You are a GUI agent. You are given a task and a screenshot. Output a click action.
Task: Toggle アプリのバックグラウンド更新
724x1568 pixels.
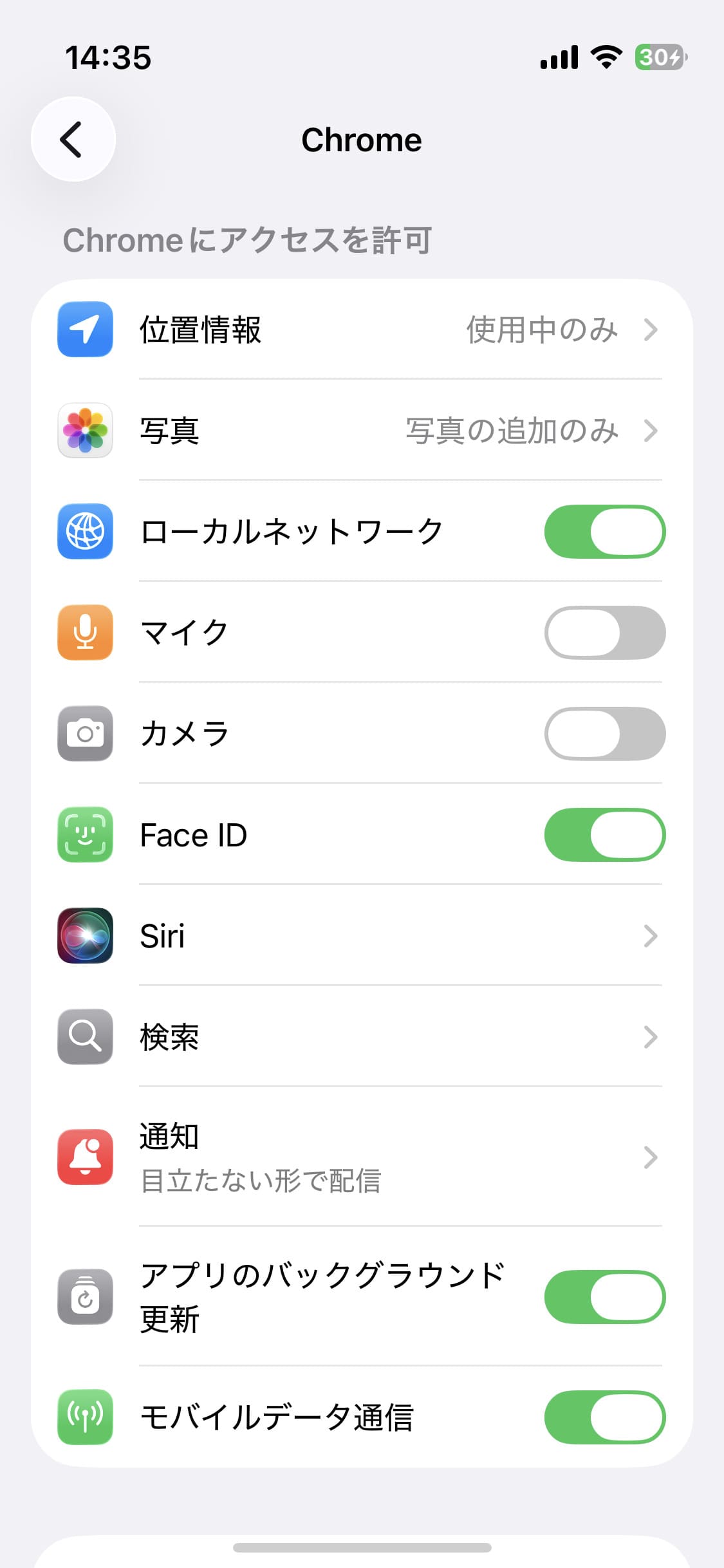pyautogui.click(x=604, y=1297)
